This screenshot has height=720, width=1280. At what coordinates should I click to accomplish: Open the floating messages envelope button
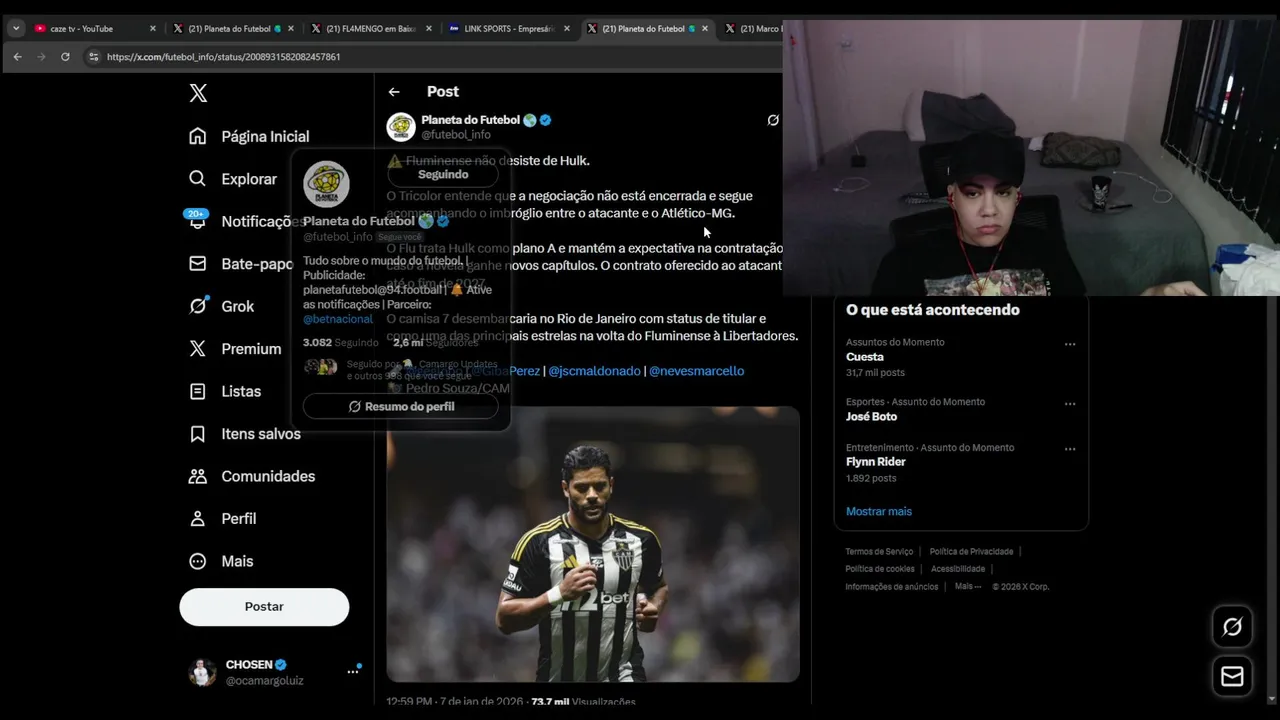tap(1232, 677)
